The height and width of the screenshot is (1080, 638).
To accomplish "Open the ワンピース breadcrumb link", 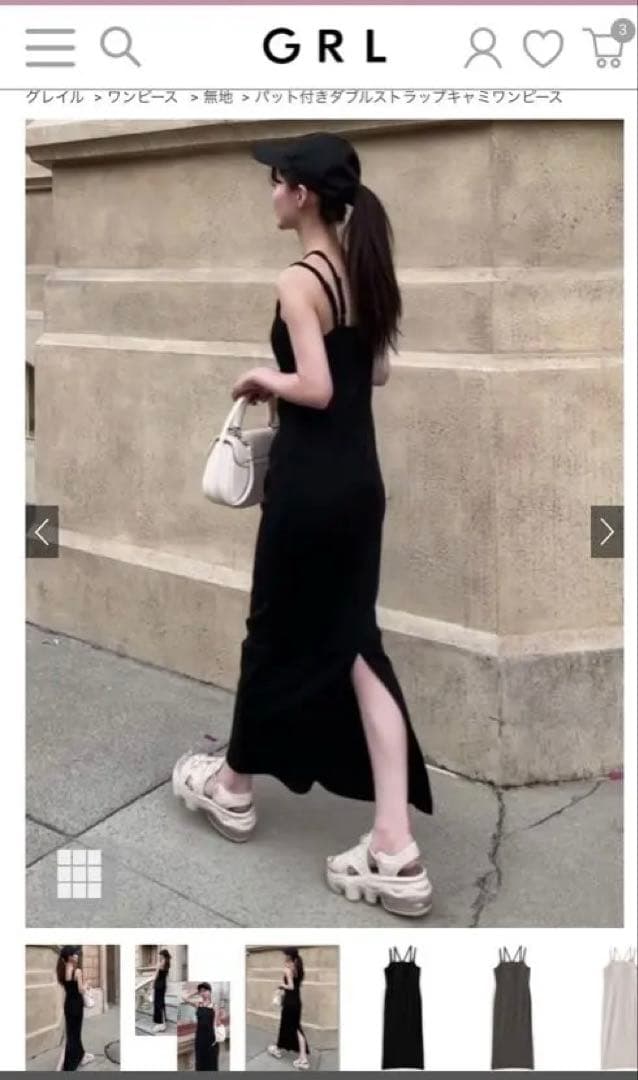I will point(143,97).
